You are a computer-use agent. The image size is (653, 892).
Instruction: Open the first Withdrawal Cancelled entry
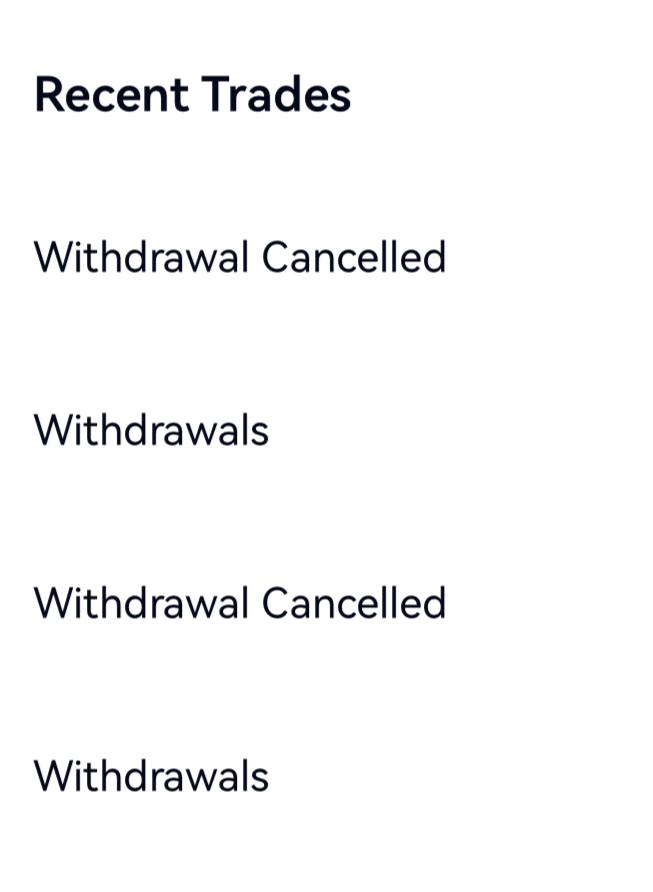[240, 258]
